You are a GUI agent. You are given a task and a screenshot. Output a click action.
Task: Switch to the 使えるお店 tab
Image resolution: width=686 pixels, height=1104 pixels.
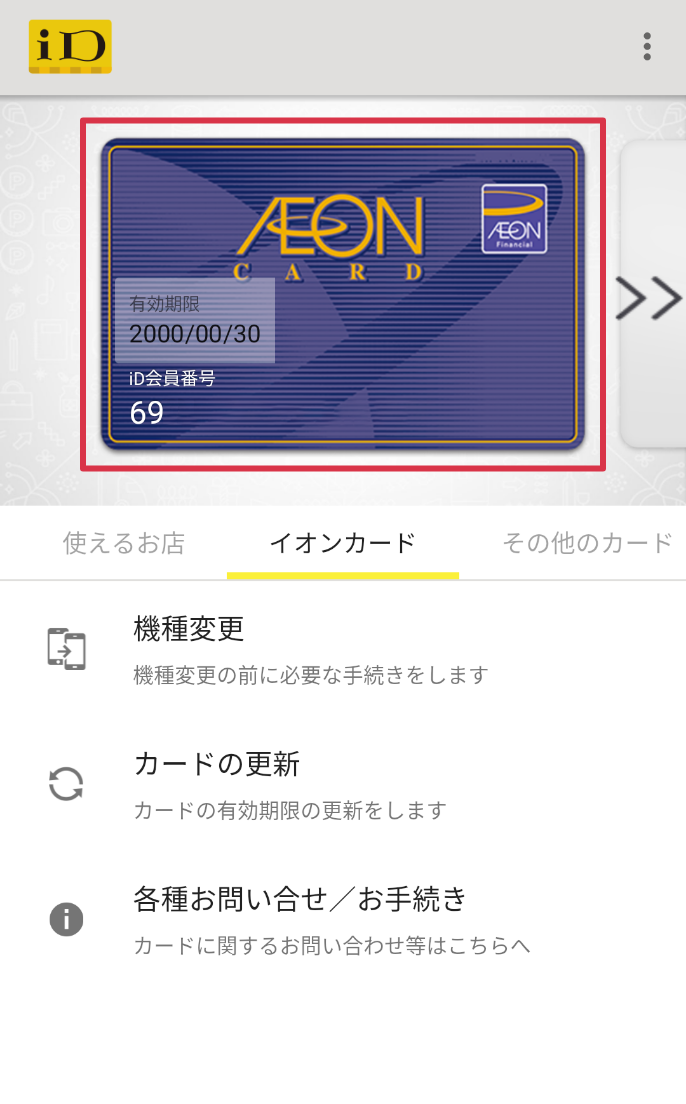124,543
